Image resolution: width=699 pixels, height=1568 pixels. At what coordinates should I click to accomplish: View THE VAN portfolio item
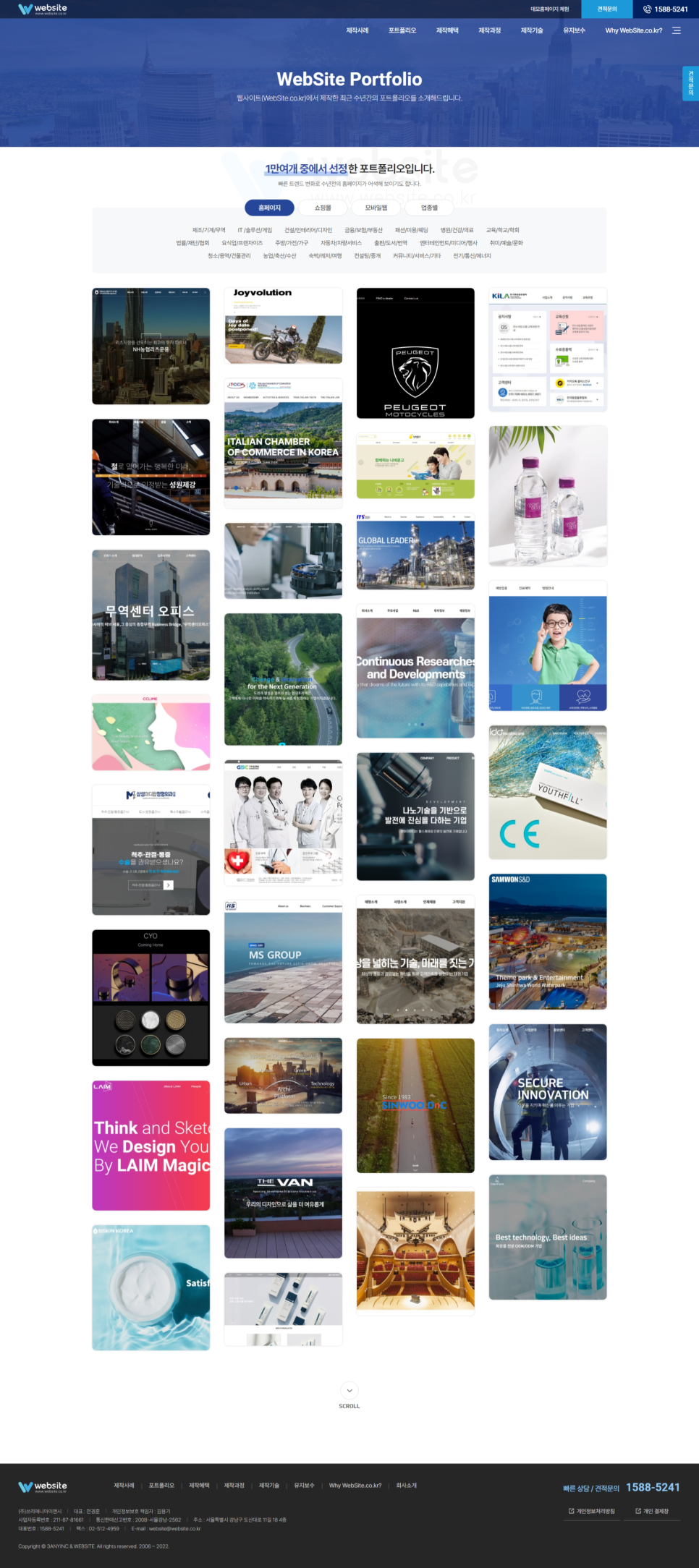click(283, 1193)
